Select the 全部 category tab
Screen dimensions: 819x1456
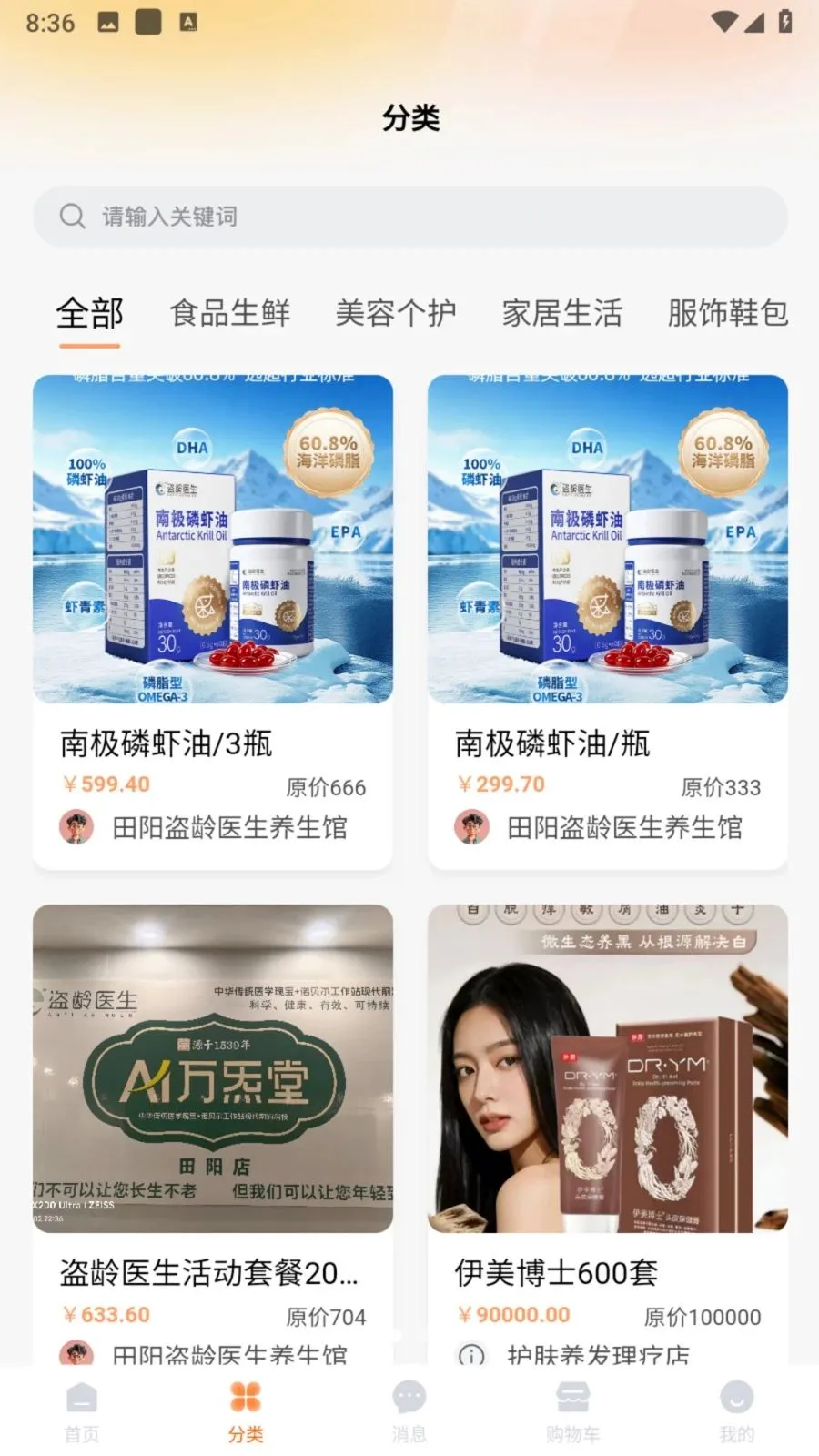click(89, 313)
